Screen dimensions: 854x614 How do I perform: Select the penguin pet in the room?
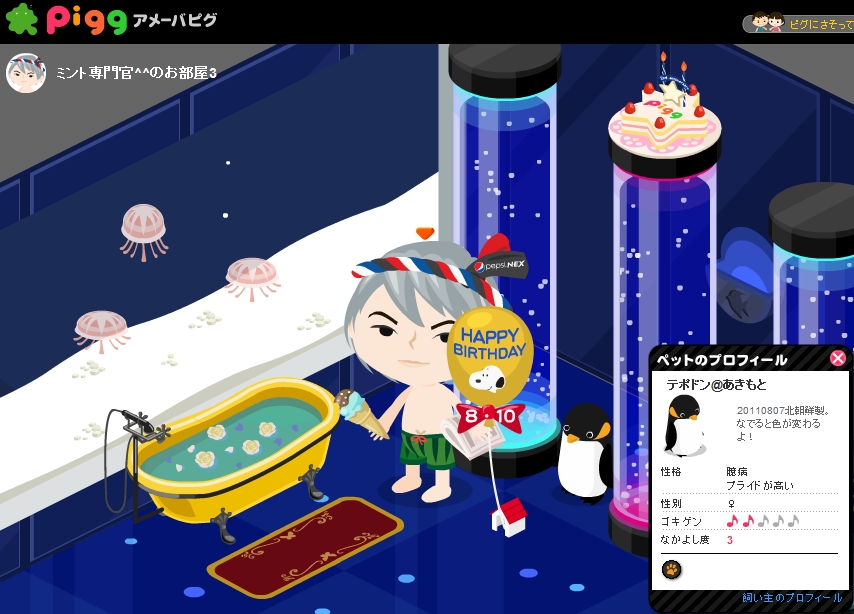[x=583, y=450]
